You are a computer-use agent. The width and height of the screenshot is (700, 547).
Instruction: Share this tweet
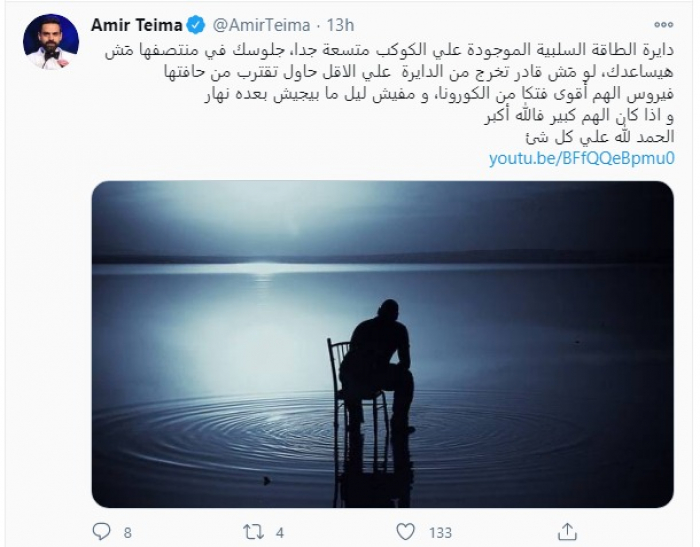[x=568, y=531]
